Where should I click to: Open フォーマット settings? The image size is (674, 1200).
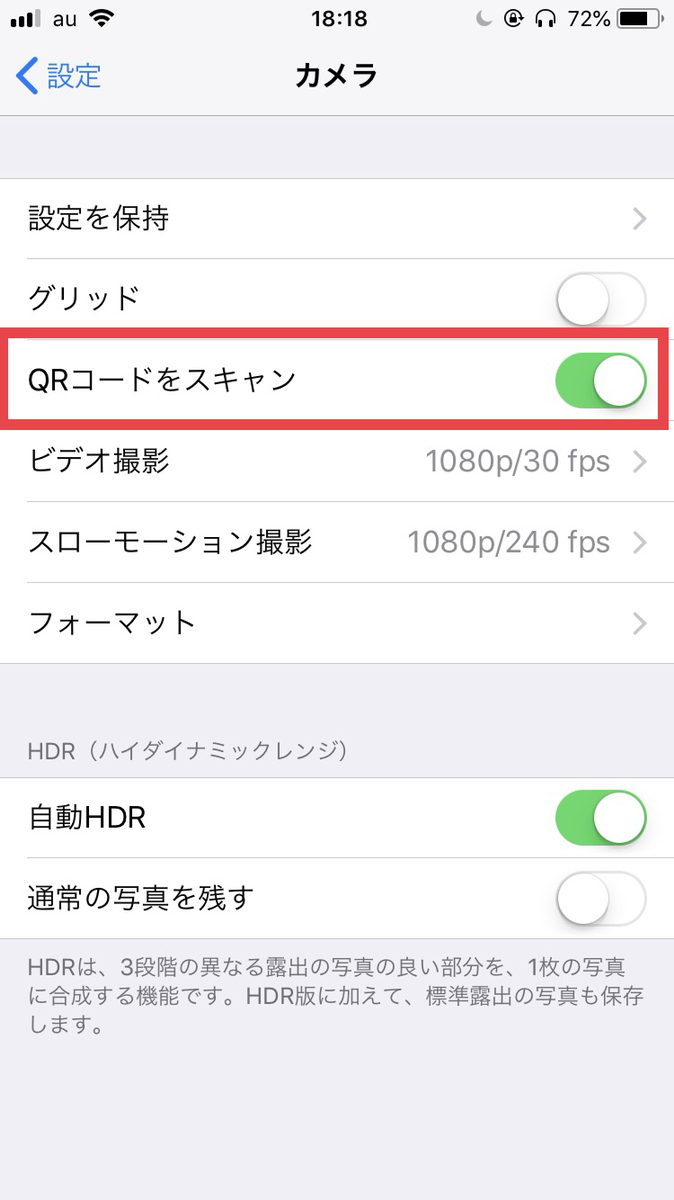coord(337,623)
